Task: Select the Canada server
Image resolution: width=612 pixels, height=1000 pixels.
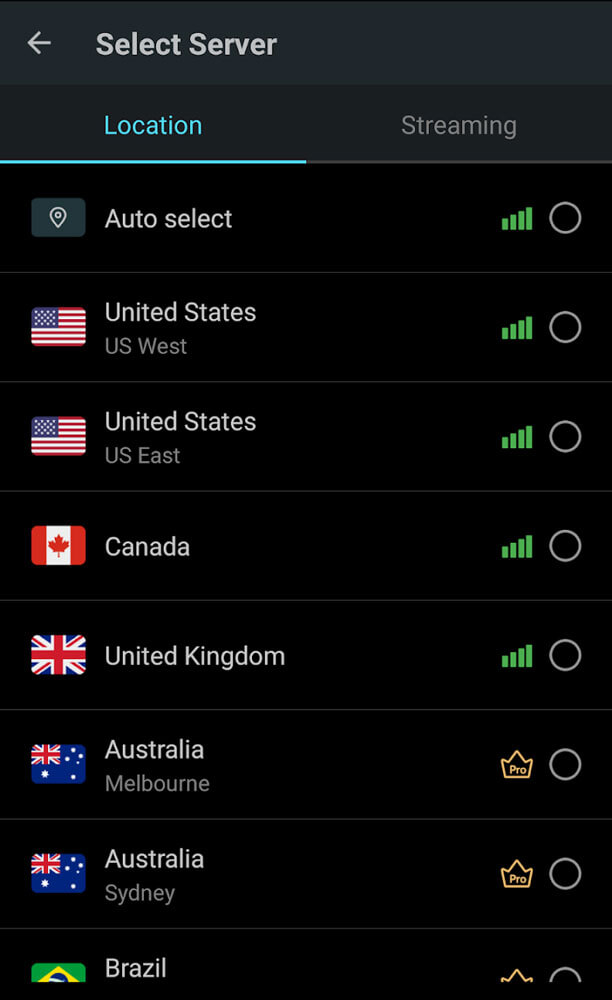Action: tap(306, 546)
